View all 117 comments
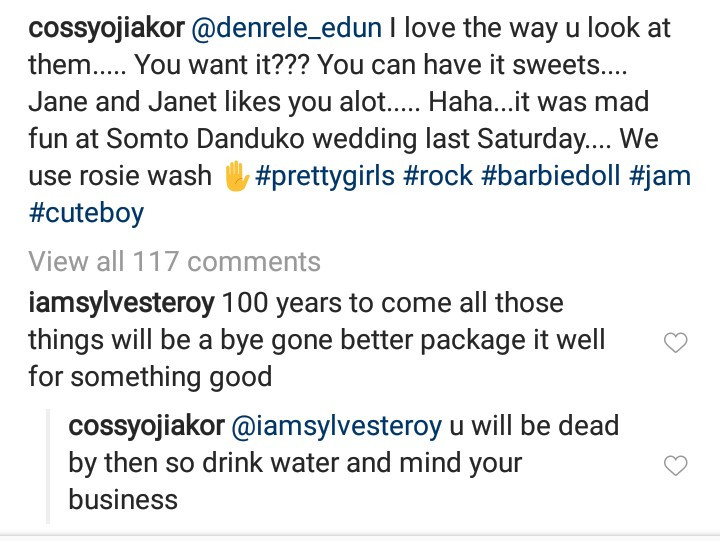The height and width of the screenshot is (541, 720). pyautogui.click(x=174, y=262)
